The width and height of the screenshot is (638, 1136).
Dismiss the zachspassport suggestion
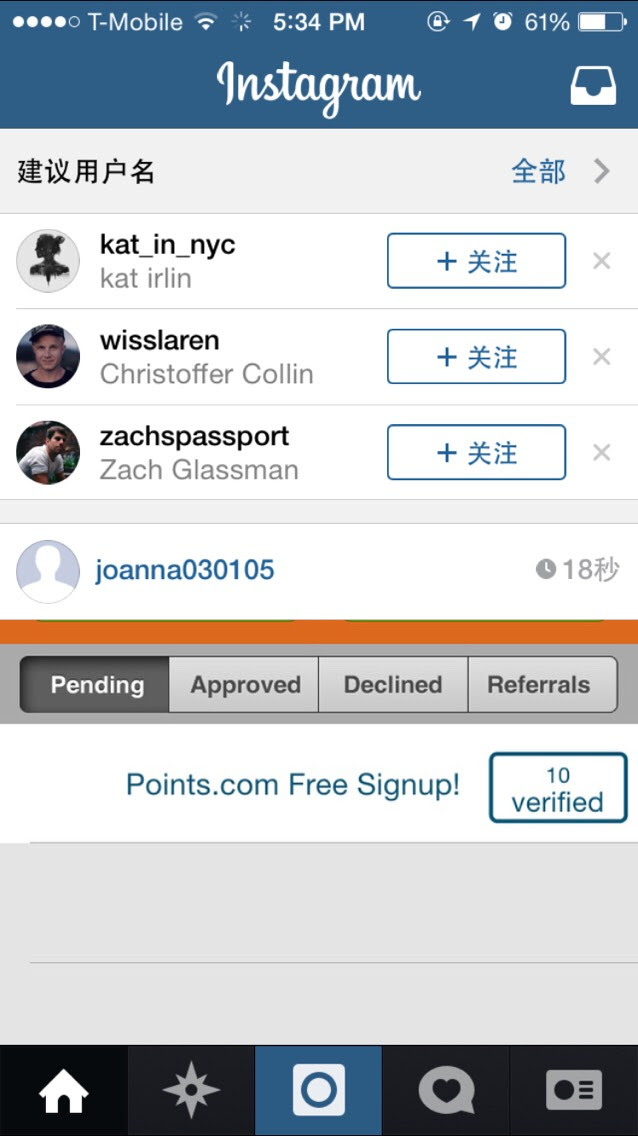(601, 452)
